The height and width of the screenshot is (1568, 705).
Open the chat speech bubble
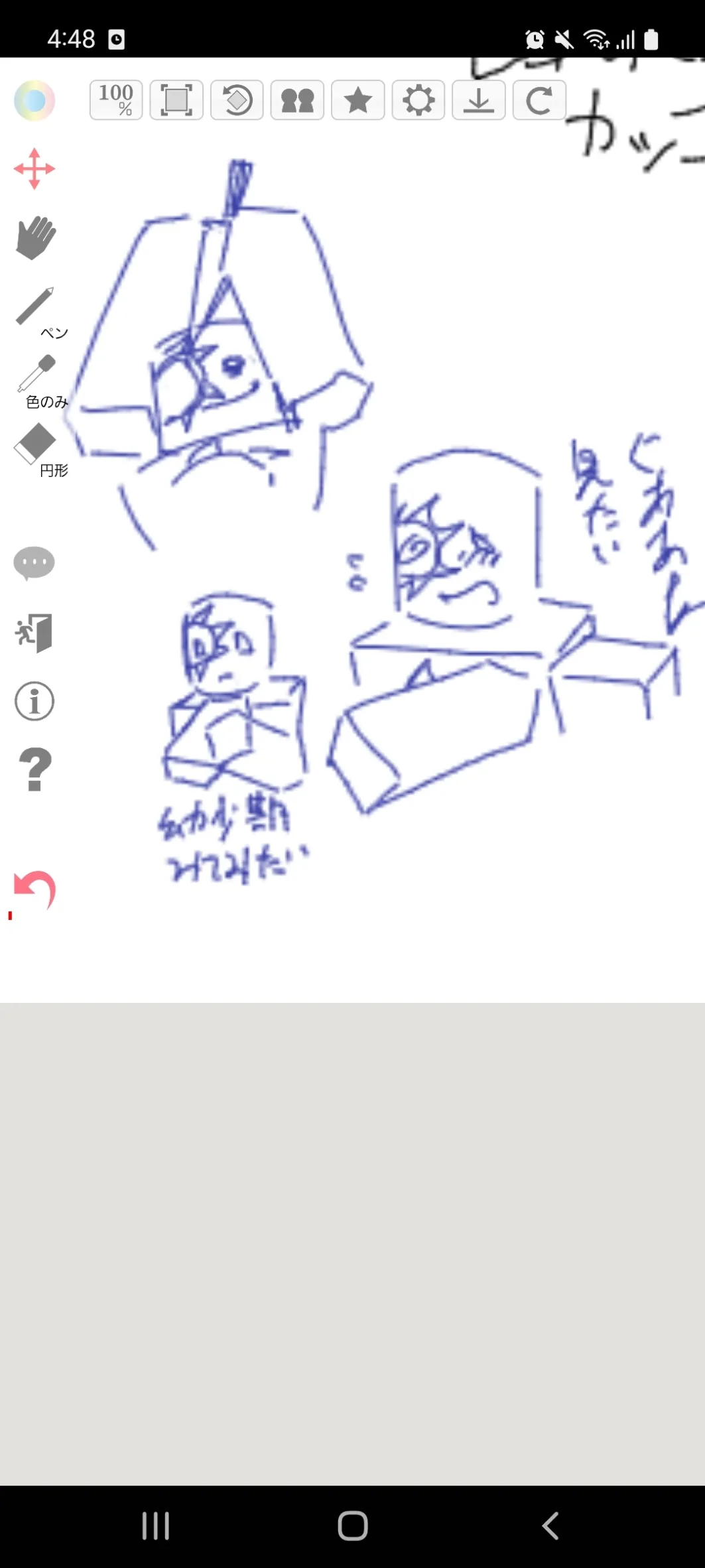pos(34,564)
